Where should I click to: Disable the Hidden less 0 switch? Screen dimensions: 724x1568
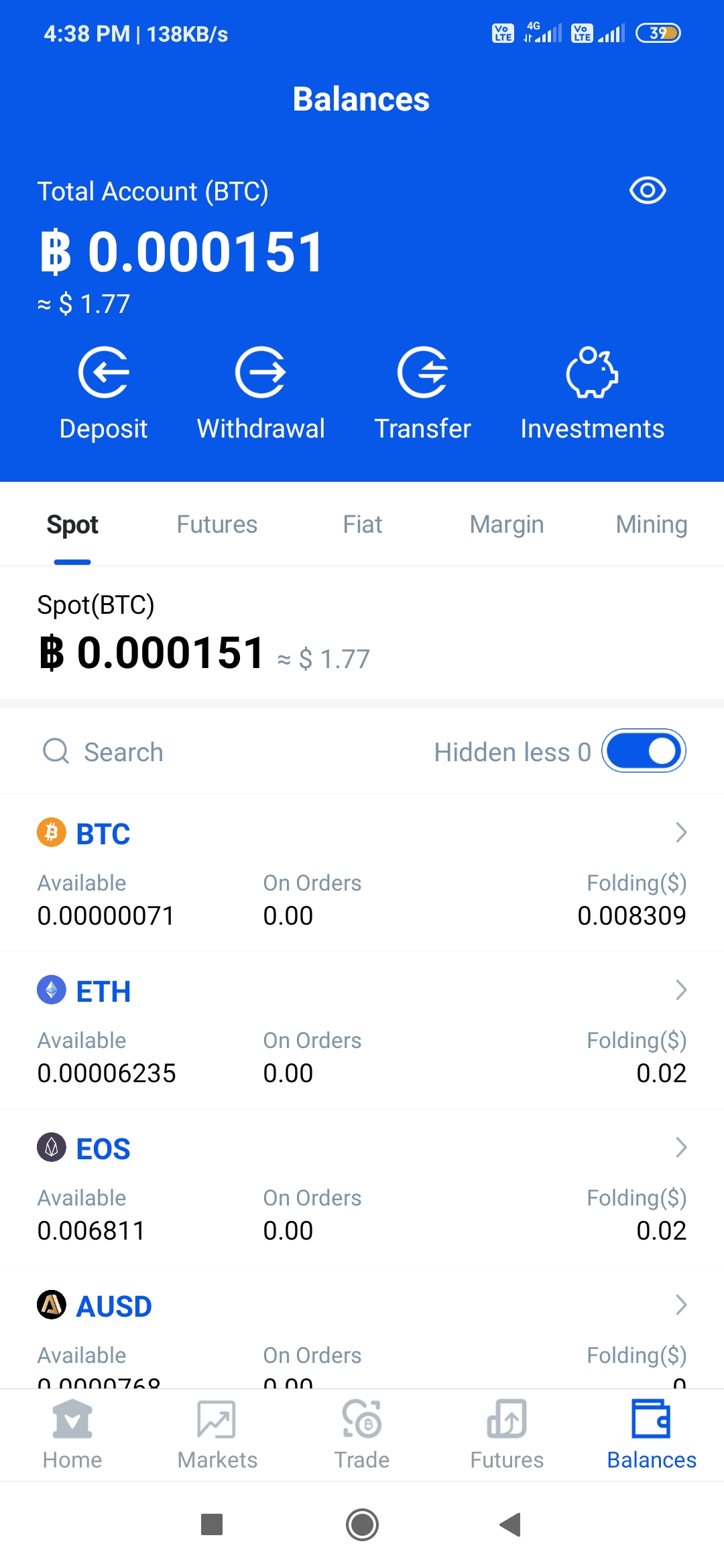[644, 750]
